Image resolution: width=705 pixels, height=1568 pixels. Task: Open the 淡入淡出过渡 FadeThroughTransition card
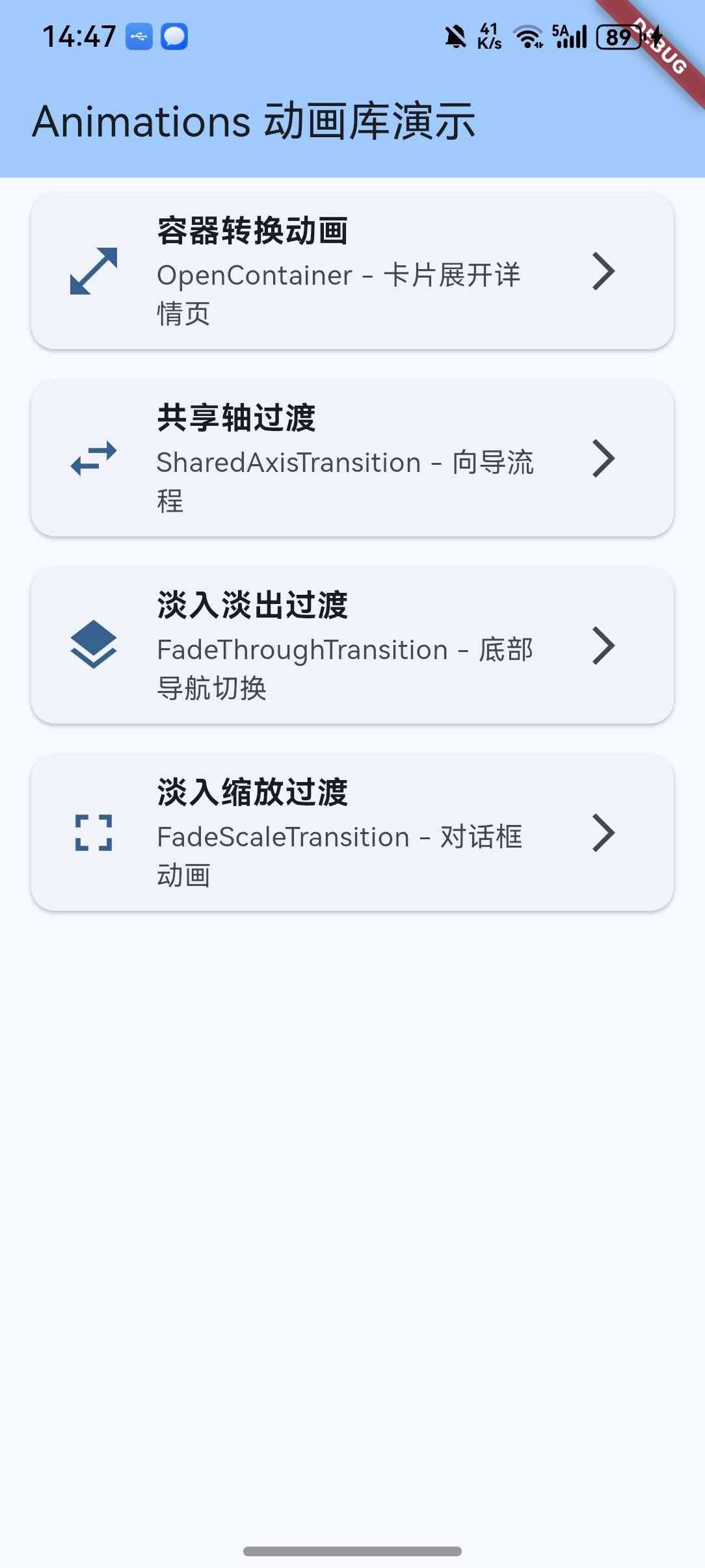(x=352, y=646)
